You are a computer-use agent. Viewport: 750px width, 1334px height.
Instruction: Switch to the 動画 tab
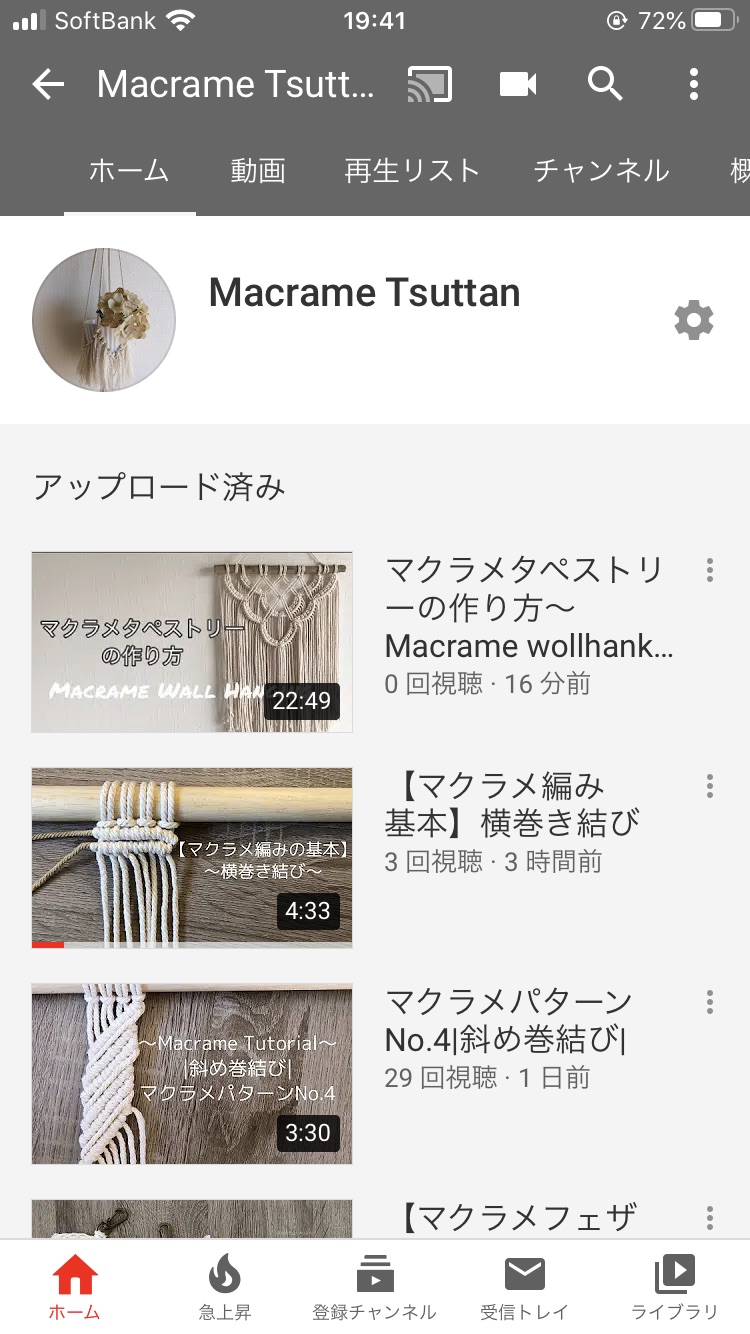click(x=257, y=170)
